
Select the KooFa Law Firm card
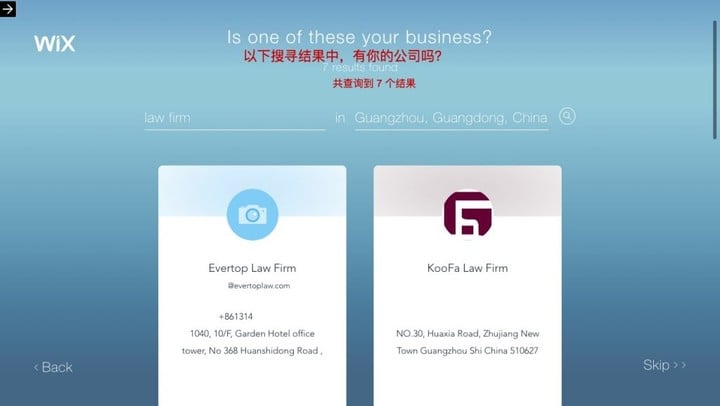[467, 285]
